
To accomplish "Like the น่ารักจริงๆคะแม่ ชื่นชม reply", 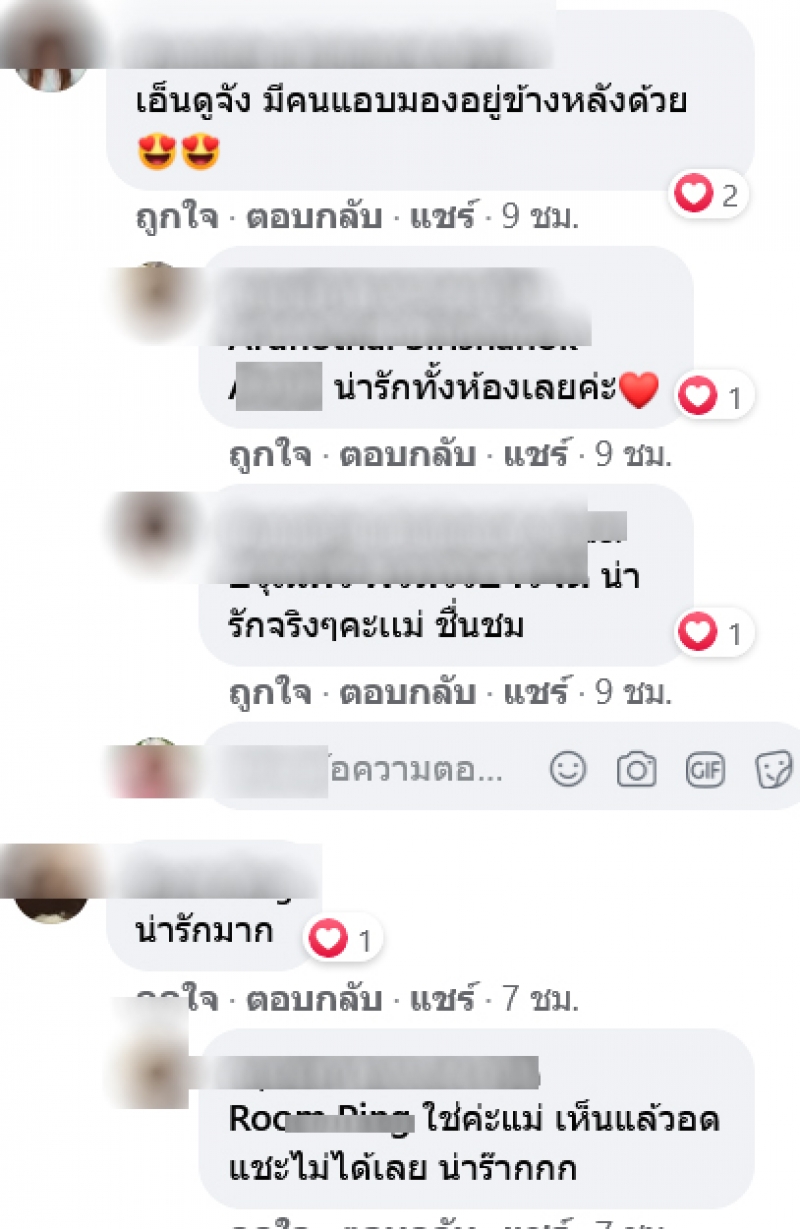I will click(269, 692).
